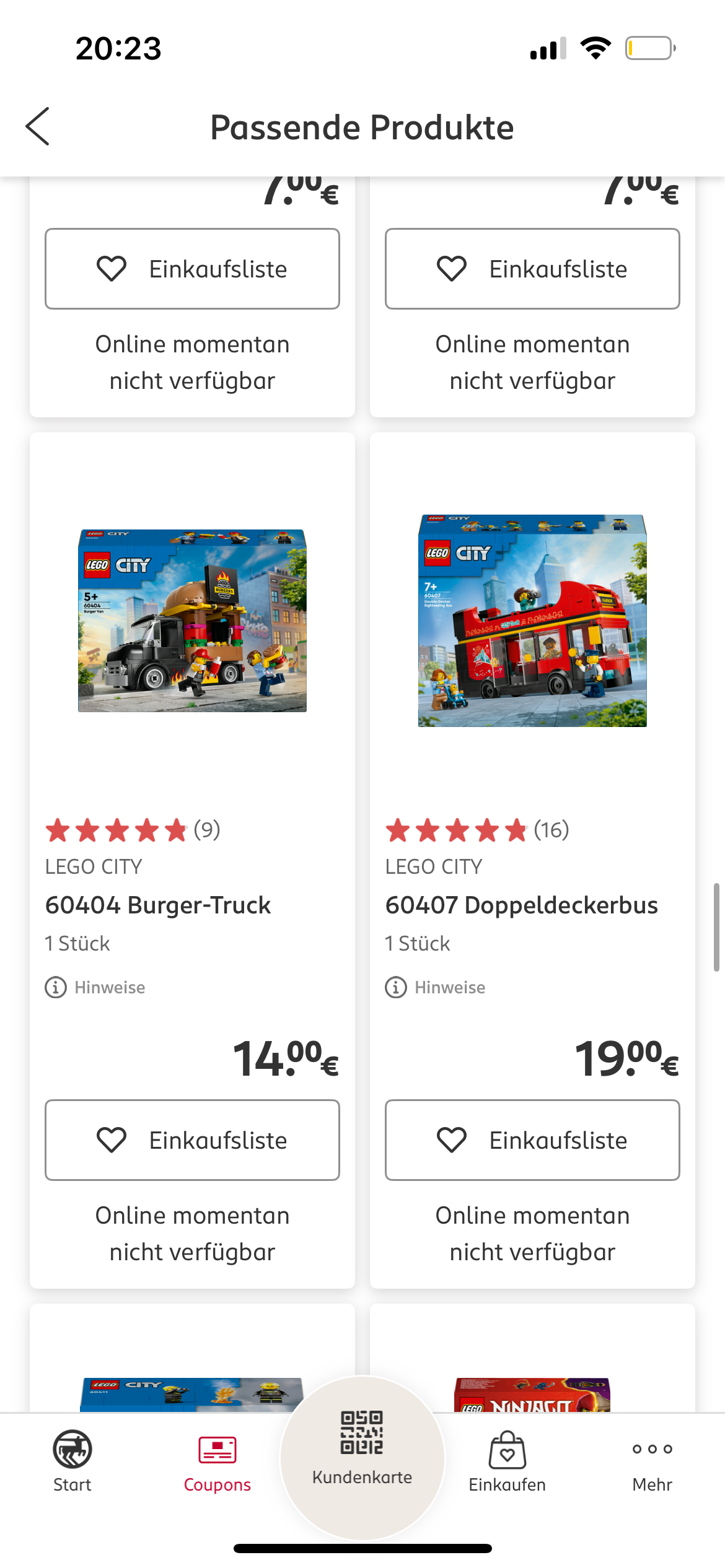This screenshot has height=1568, width=725.
Task: Open the 60407 Doppeldeckerbus product card
Action: 532,621
